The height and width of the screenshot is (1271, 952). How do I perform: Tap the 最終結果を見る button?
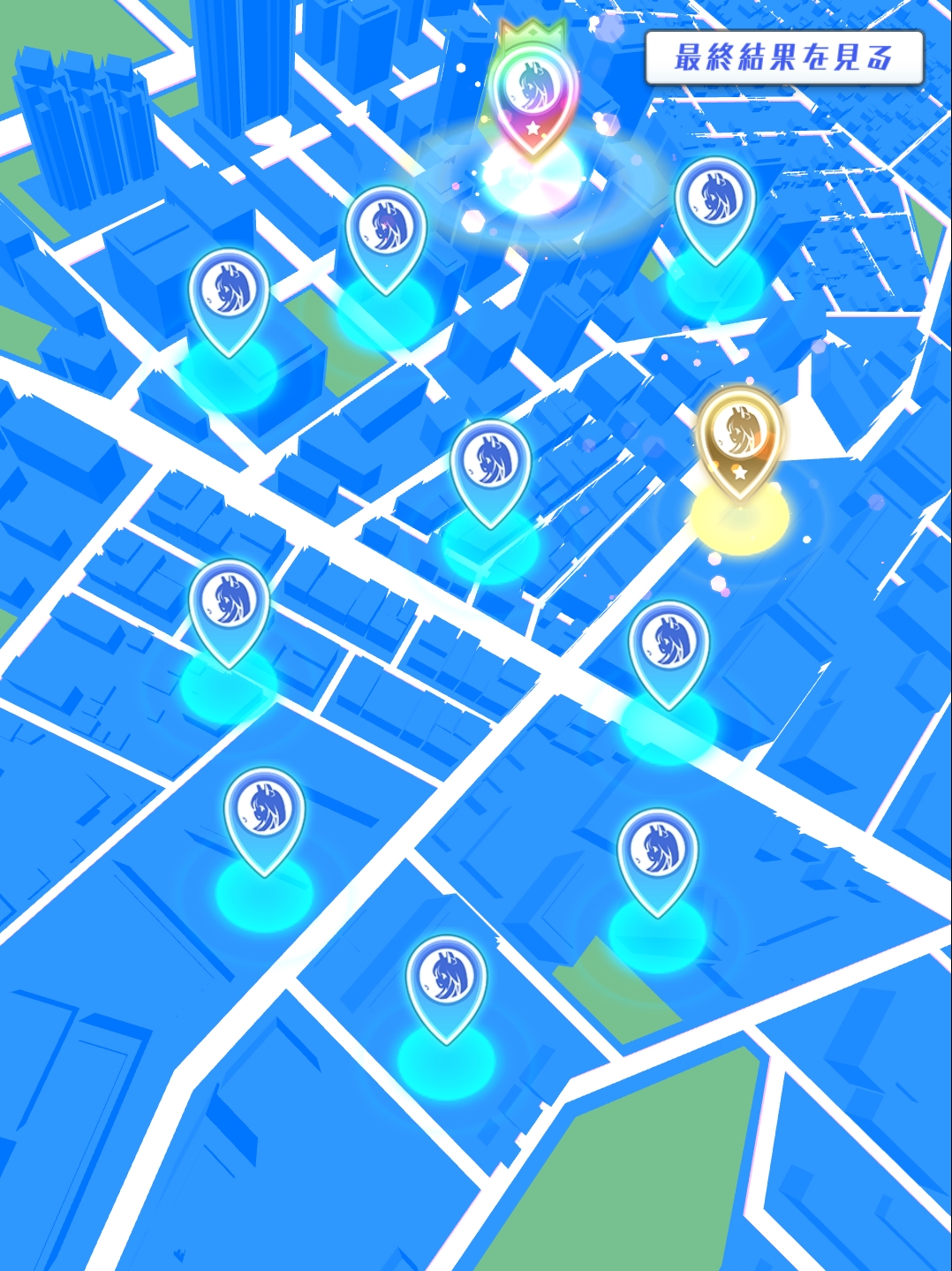click(784, 57)
